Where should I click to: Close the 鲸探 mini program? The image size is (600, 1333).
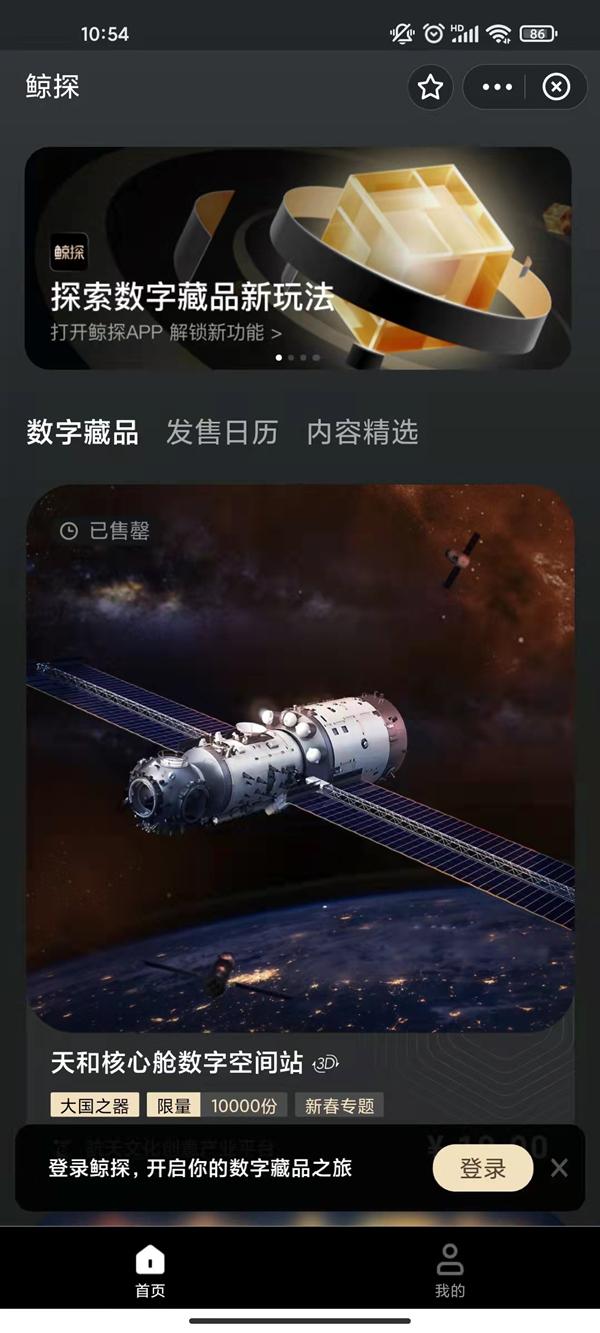click(x=556, y=88)
